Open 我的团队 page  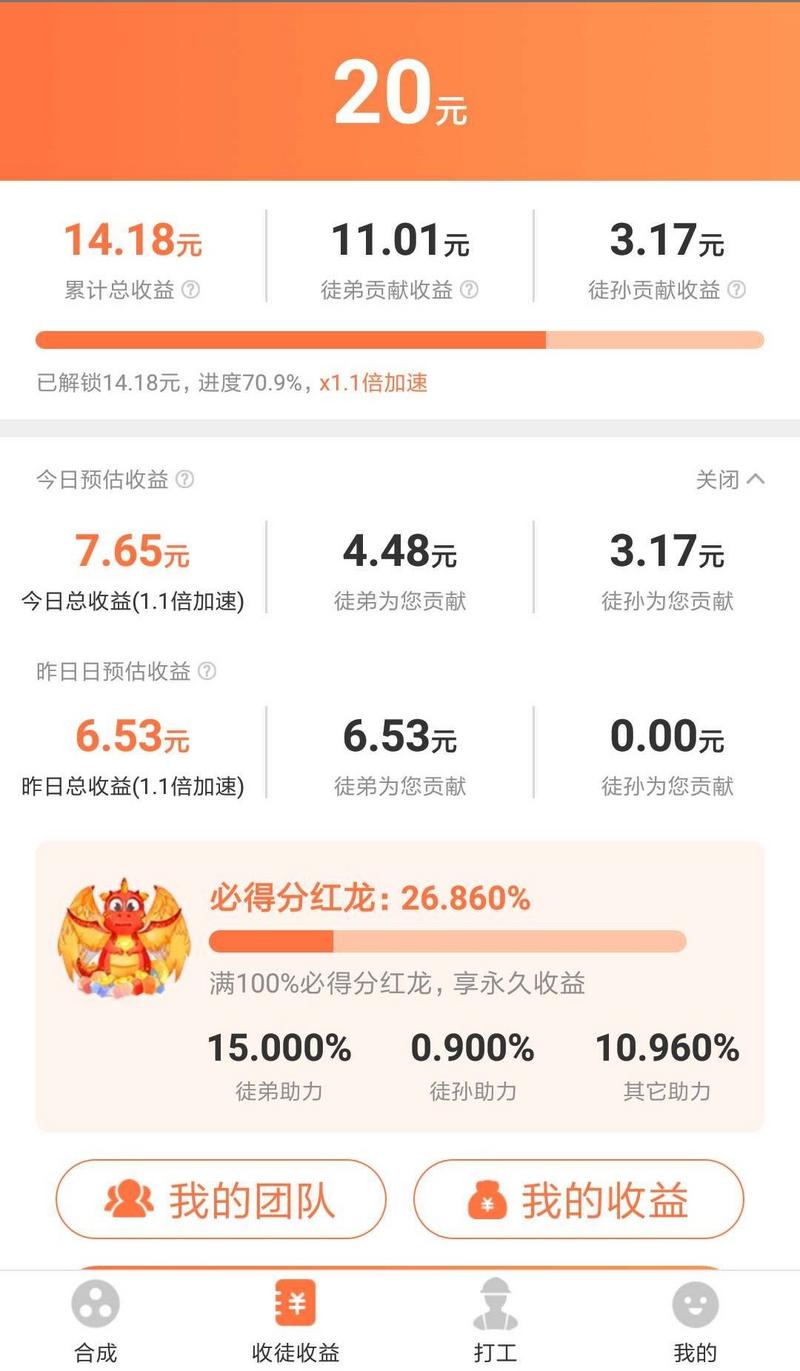click(x=220, y=1199)
